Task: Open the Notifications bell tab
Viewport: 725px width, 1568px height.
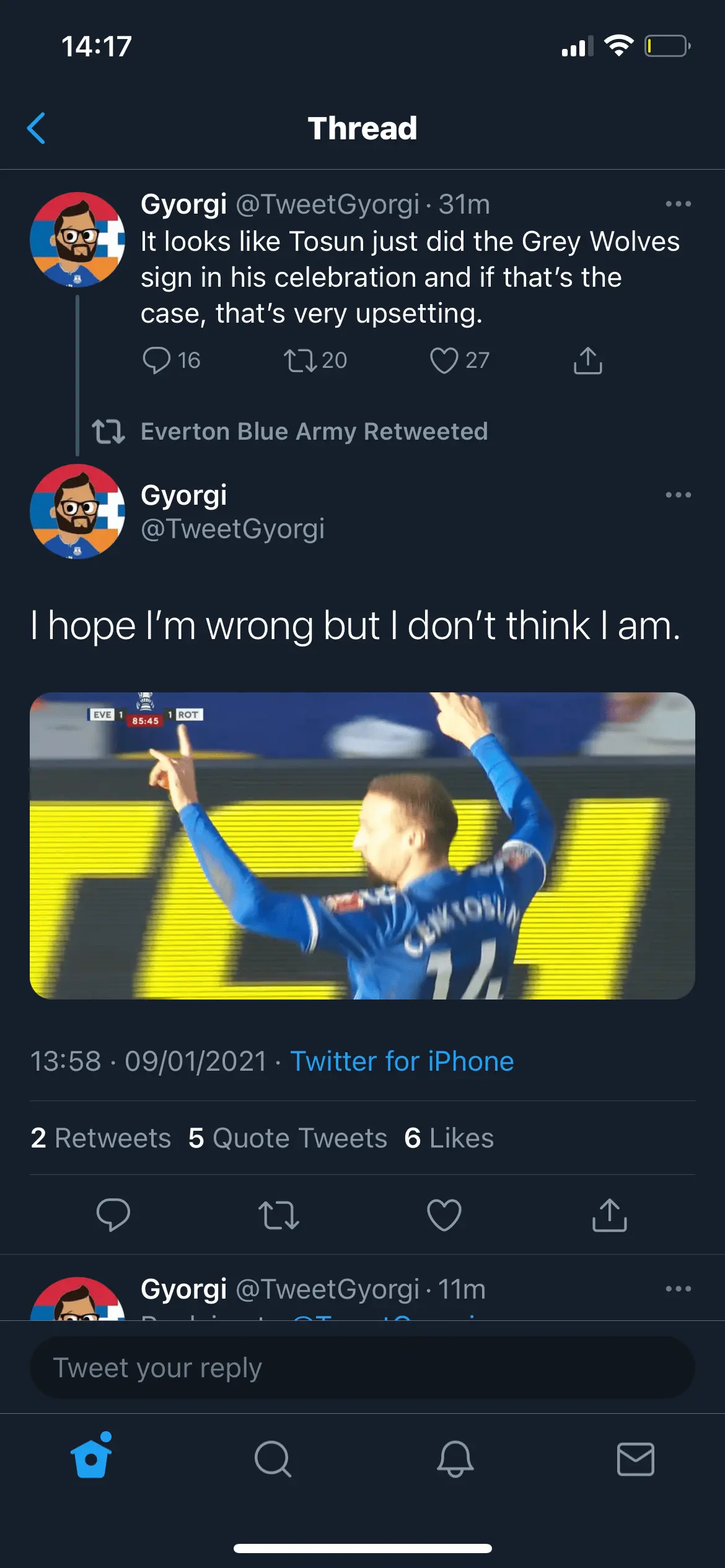Action: click(455, 1458)
